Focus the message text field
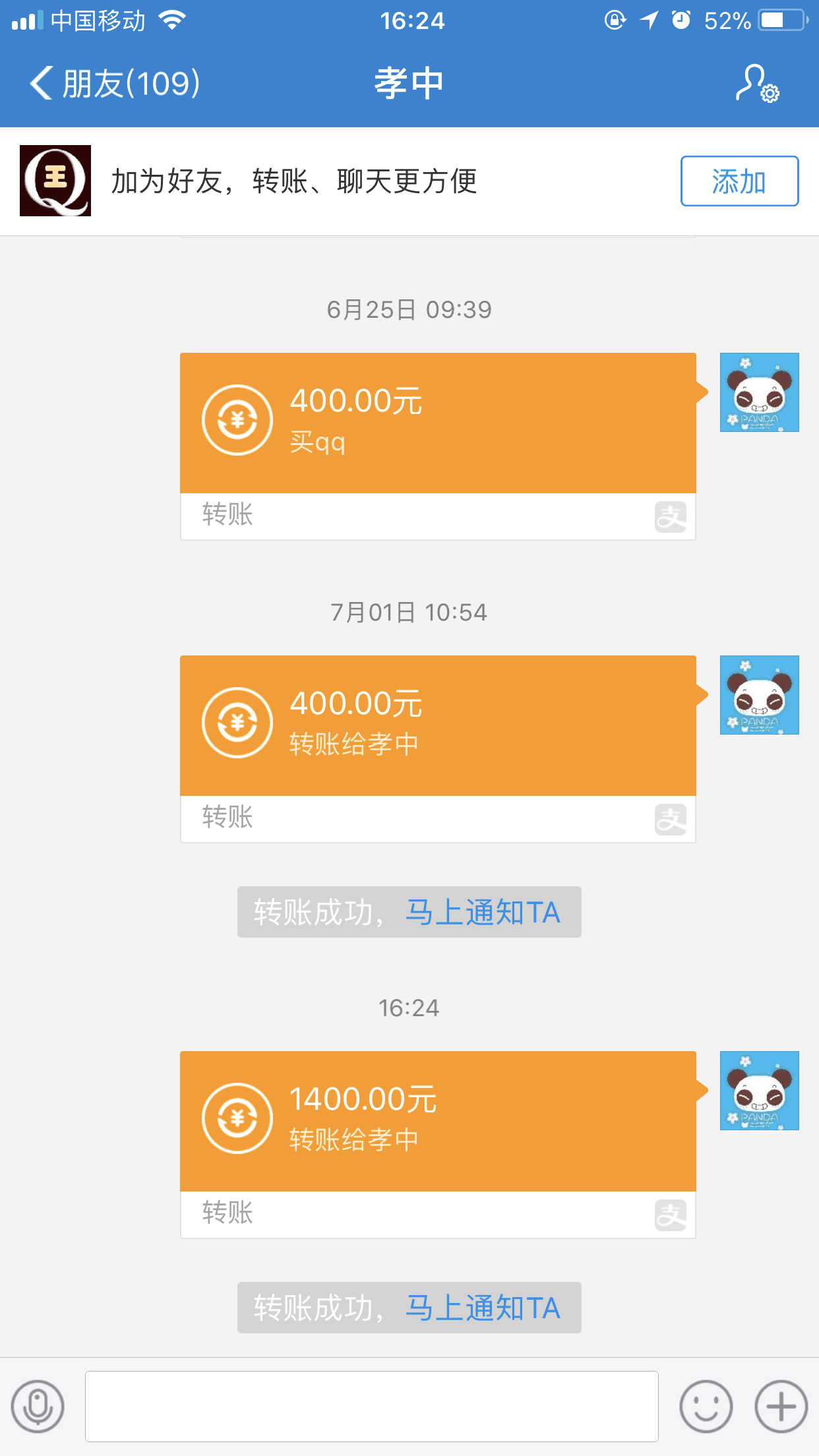Viewport: 819px width, 1456px height. tap(372, 1407)
